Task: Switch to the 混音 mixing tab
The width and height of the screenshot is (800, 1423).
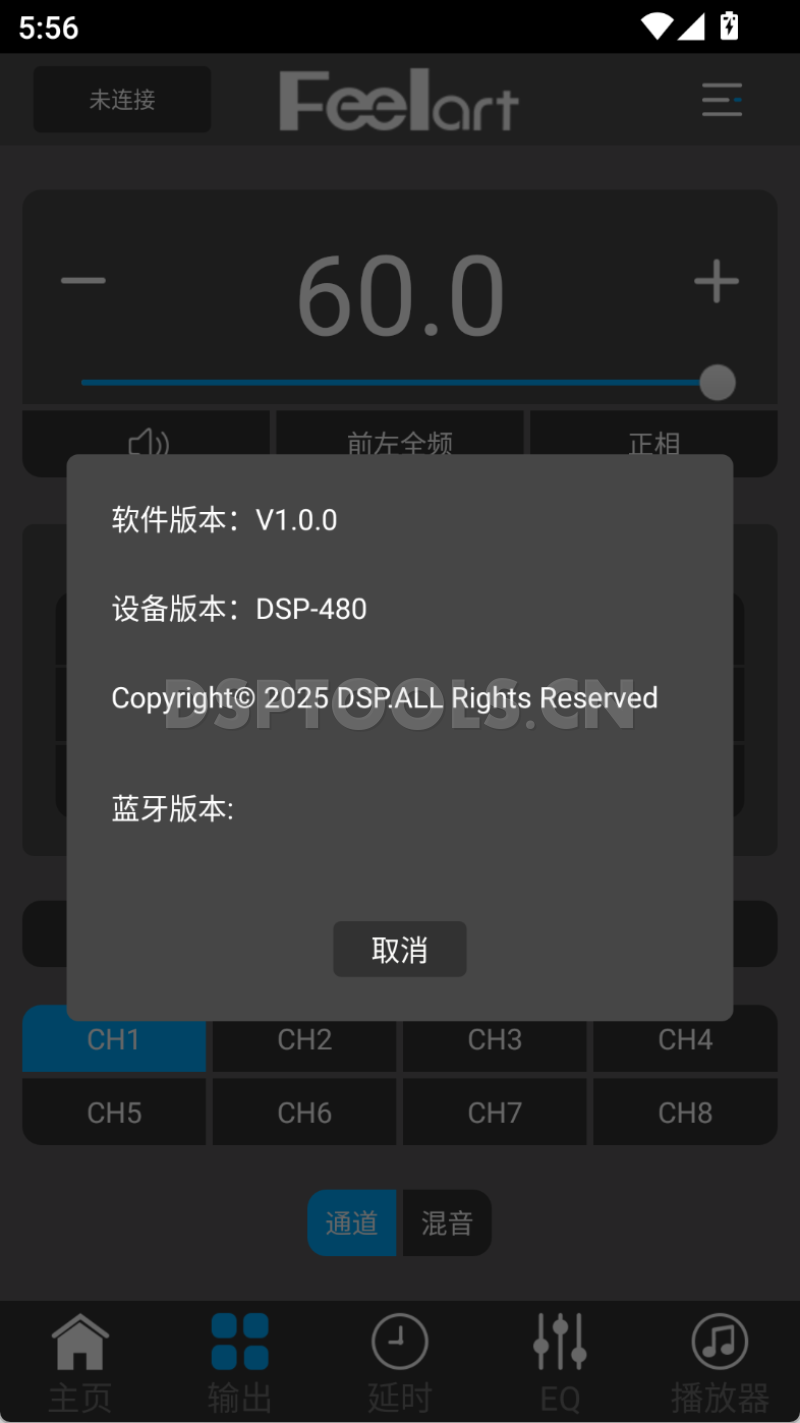Action: point(447,1222)
